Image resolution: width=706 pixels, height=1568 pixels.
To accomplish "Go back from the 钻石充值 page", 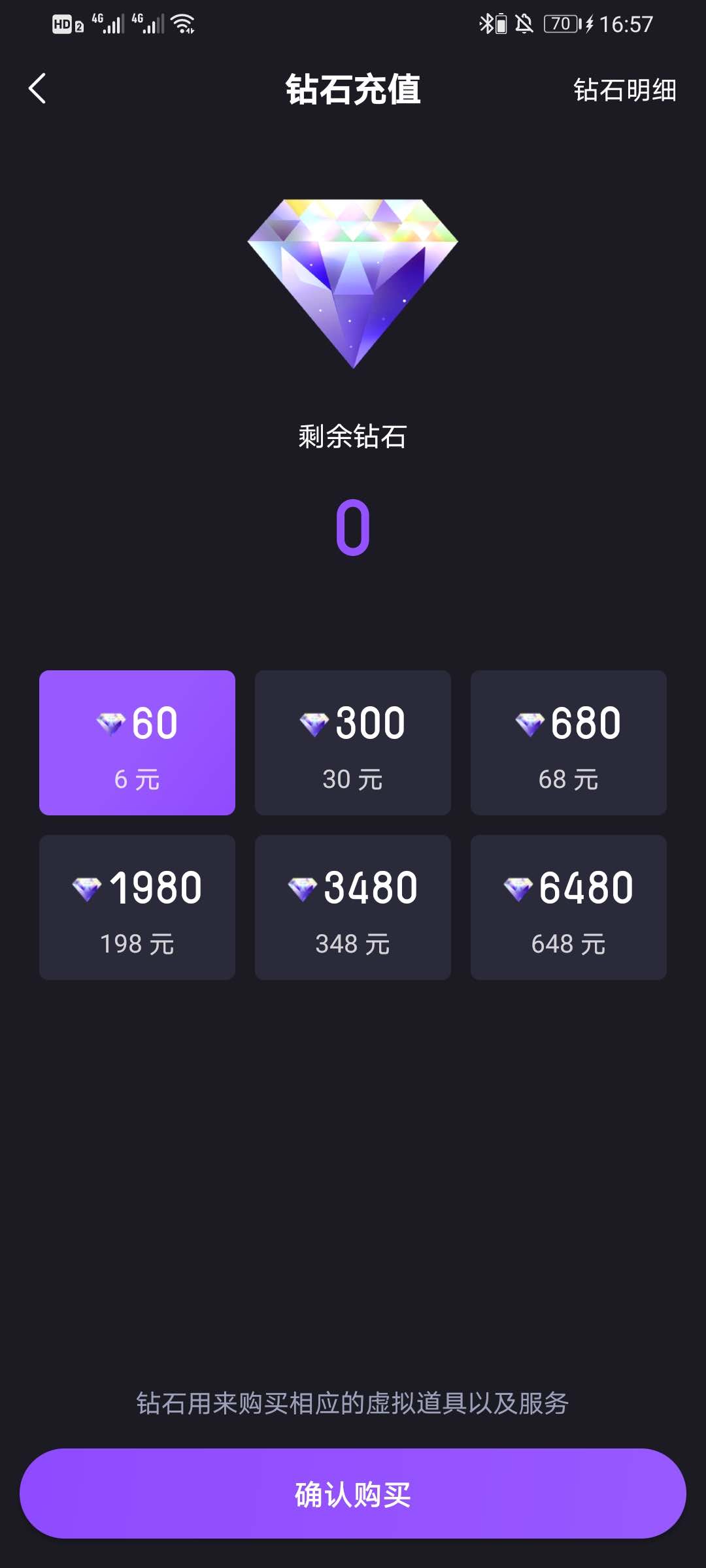I will [37, 89].
